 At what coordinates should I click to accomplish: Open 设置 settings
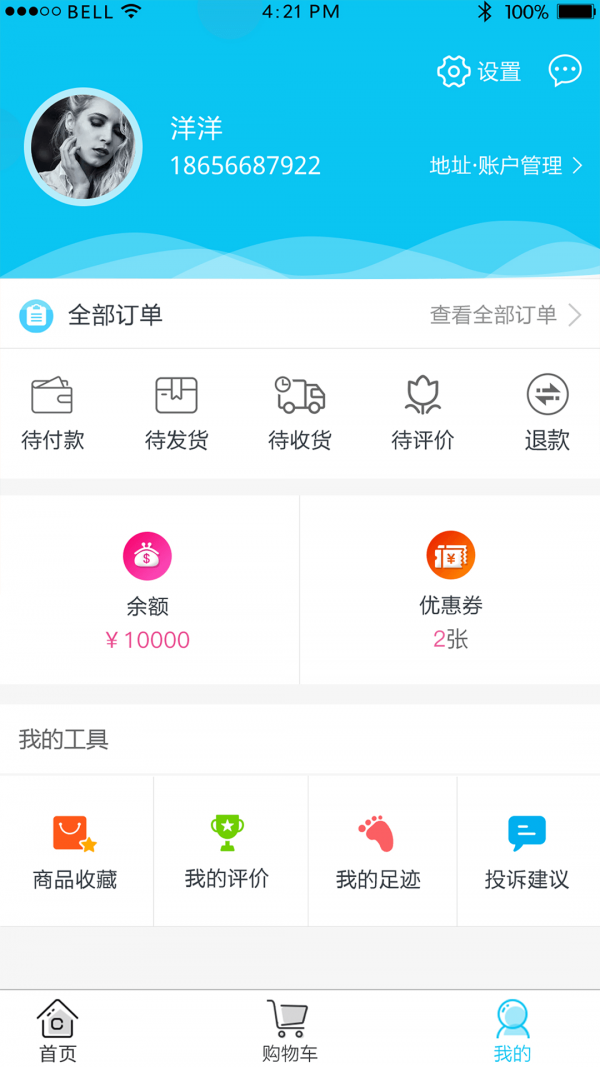coord(479,71)
